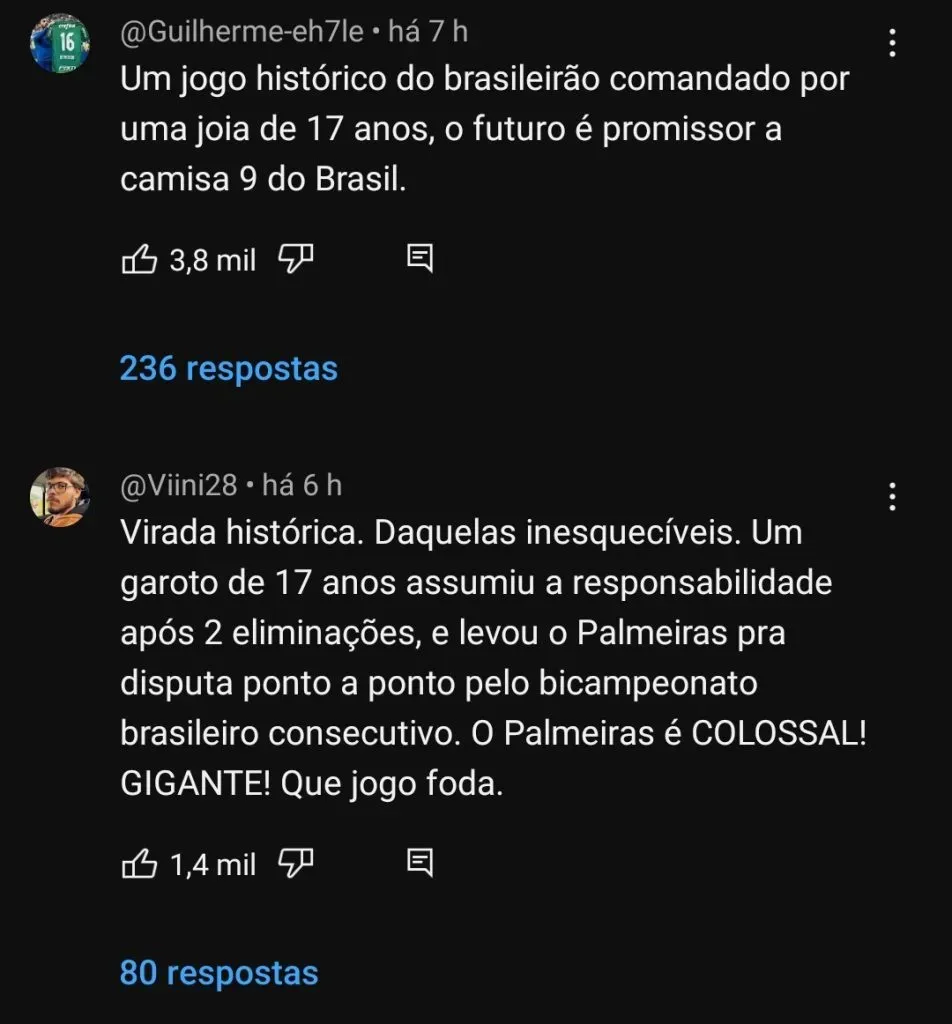
Task: Reply to @Viini28's comment
Action: pyautogui.click(x=420, y=863)
